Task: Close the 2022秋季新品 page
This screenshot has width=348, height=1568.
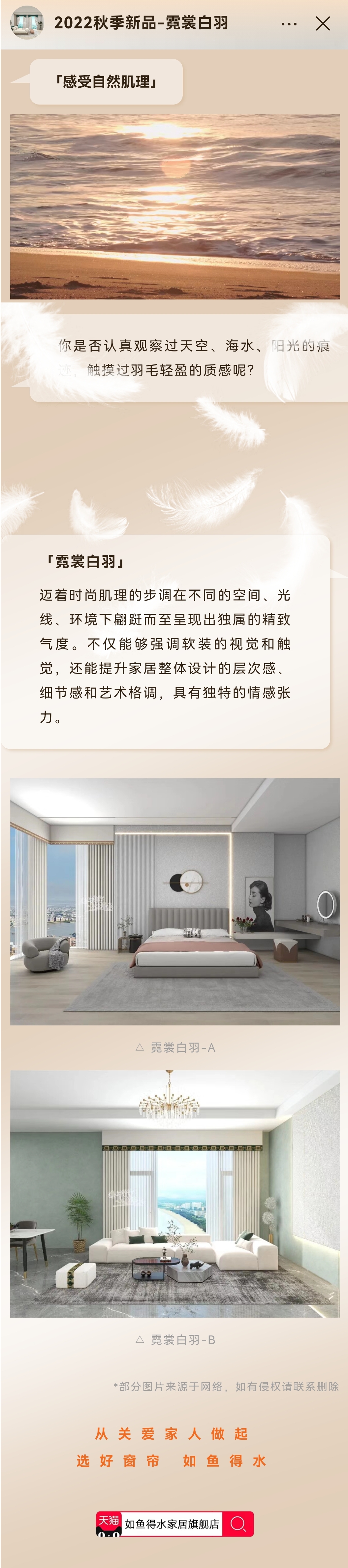Action: coord(323,24)
